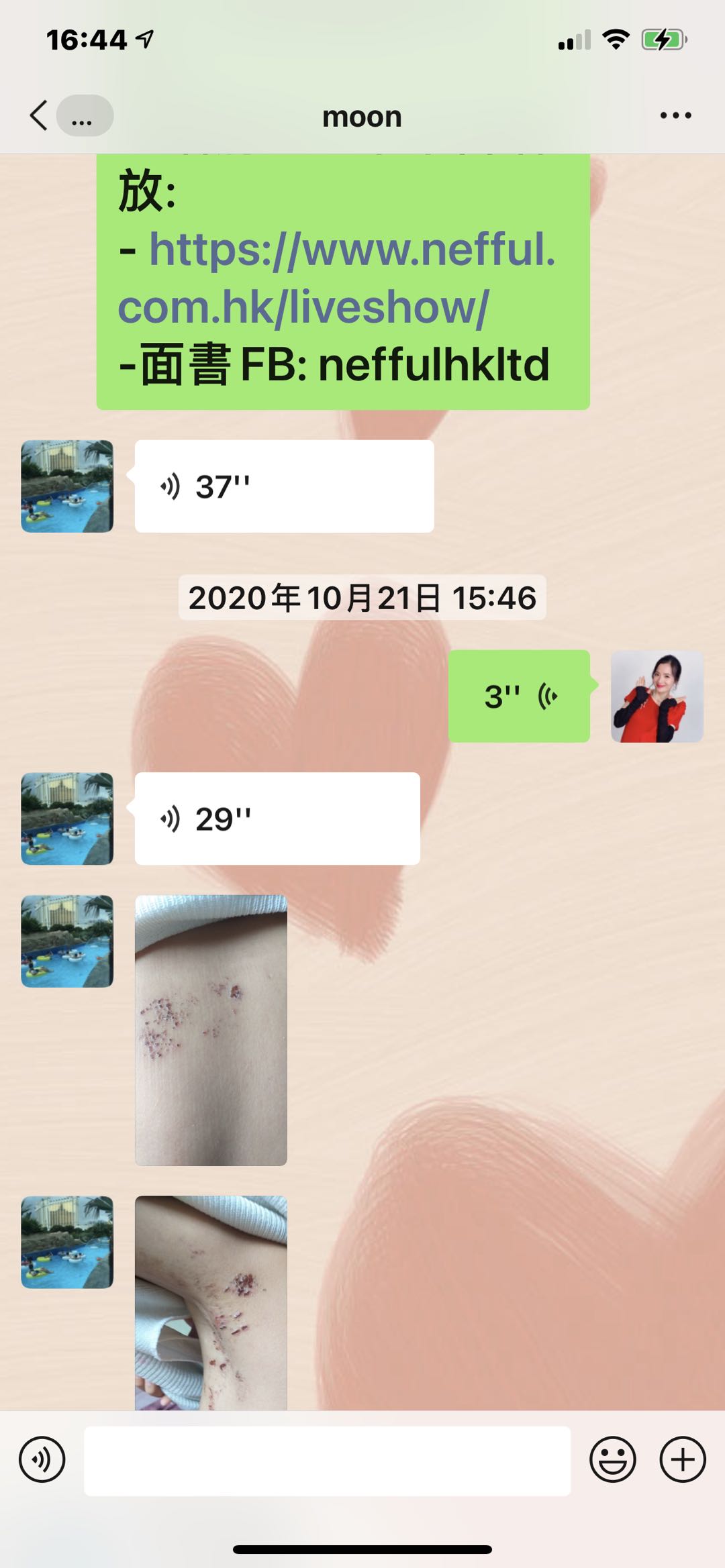Open the plus attachment menu
Viewport: 725px width, 1568px height.
coord(683,1459)
